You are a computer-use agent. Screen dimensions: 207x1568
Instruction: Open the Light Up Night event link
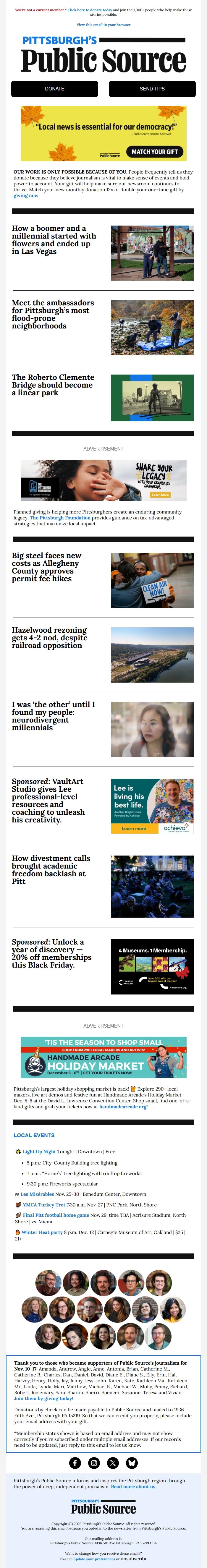pyautogui.click(x=39, y=1152)
